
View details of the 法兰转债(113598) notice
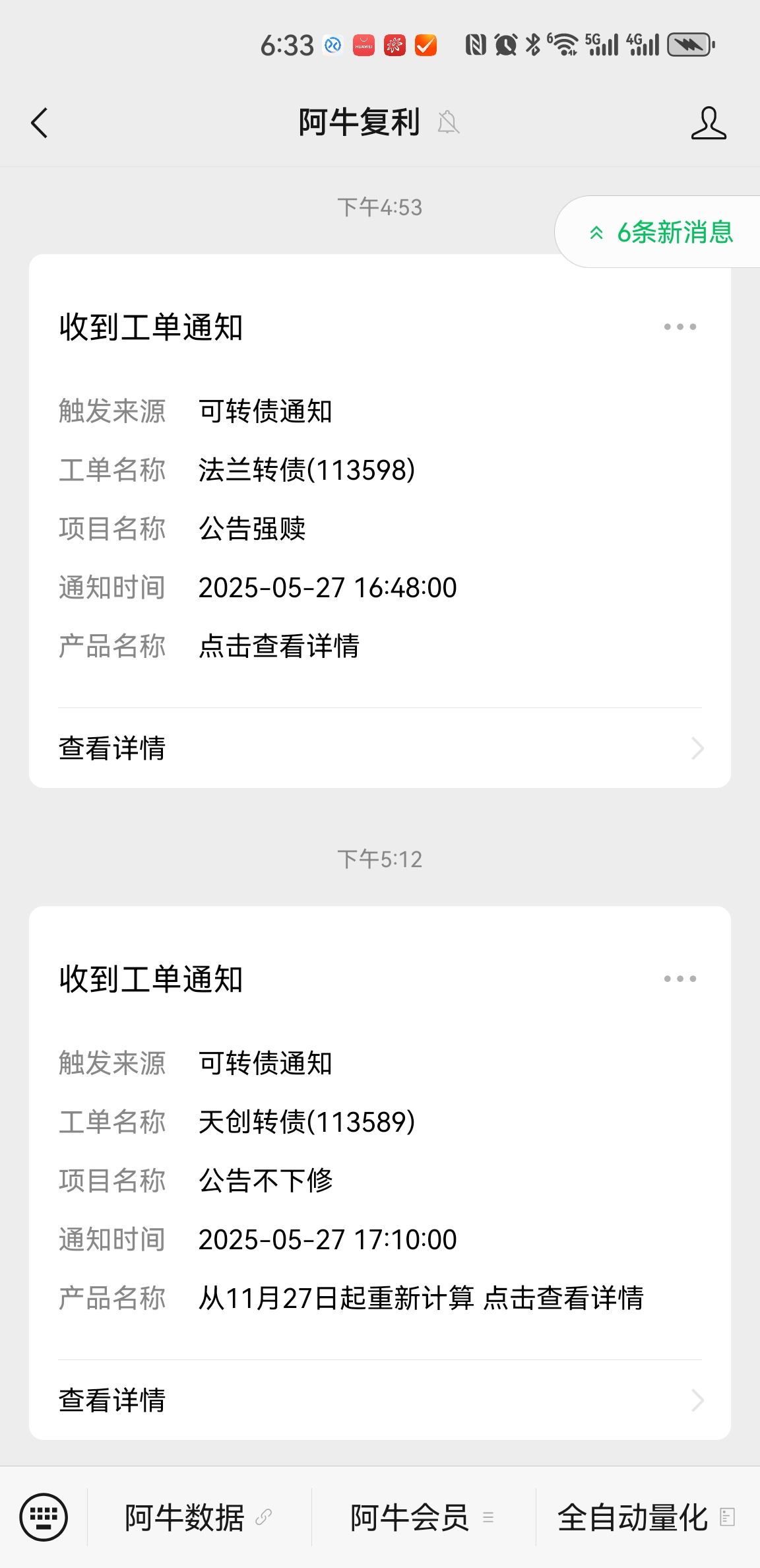pyautogui.click(x=380, y=748)
